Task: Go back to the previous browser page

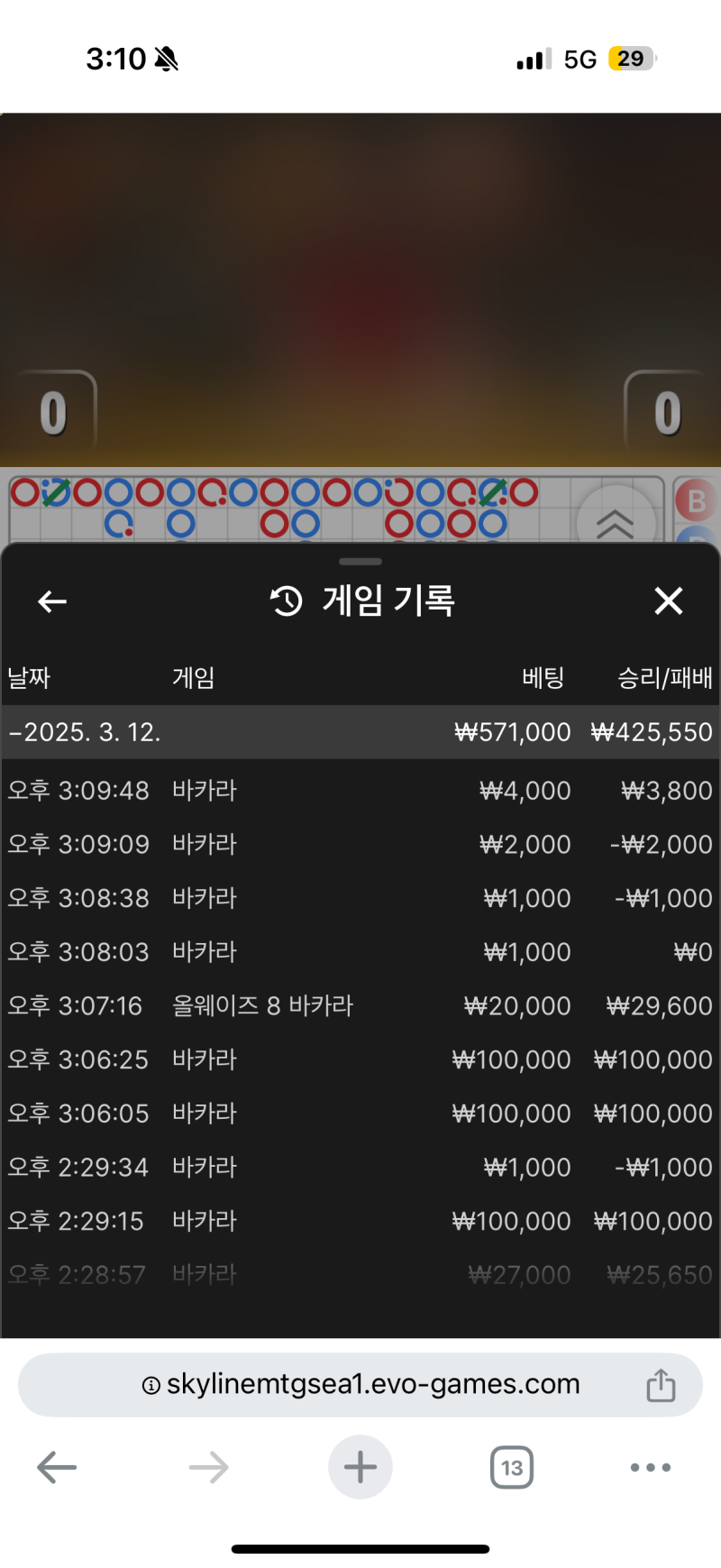Action: coord(57,1468)
